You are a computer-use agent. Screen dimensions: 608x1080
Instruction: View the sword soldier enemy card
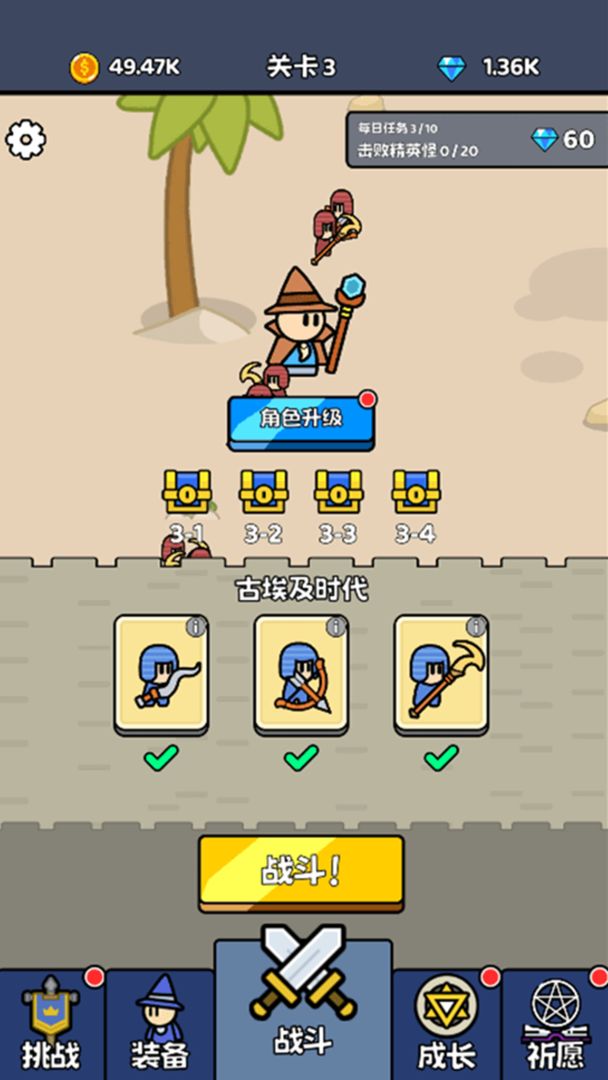(x=161, y=673)
